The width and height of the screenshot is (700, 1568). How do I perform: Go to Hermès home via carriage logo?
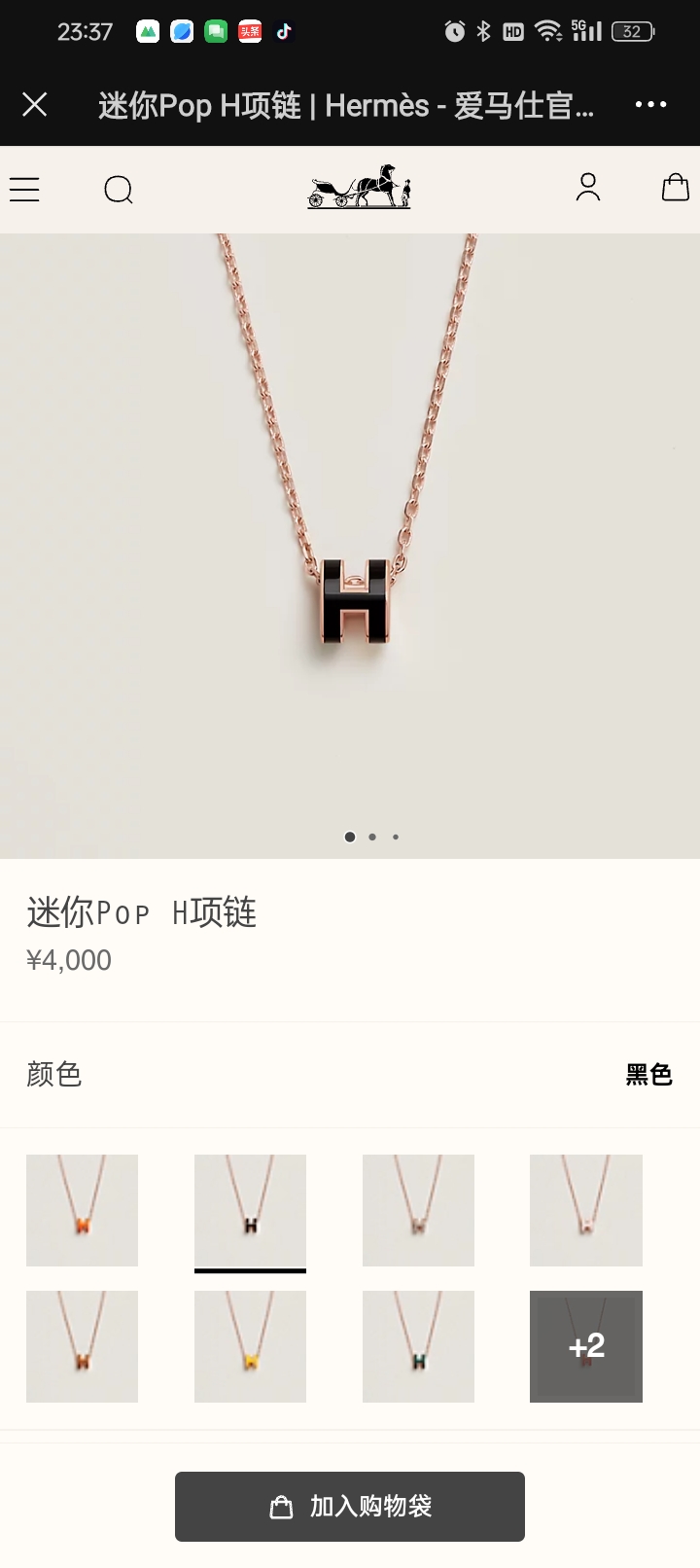pyautogui.click(x=360, y=187)
